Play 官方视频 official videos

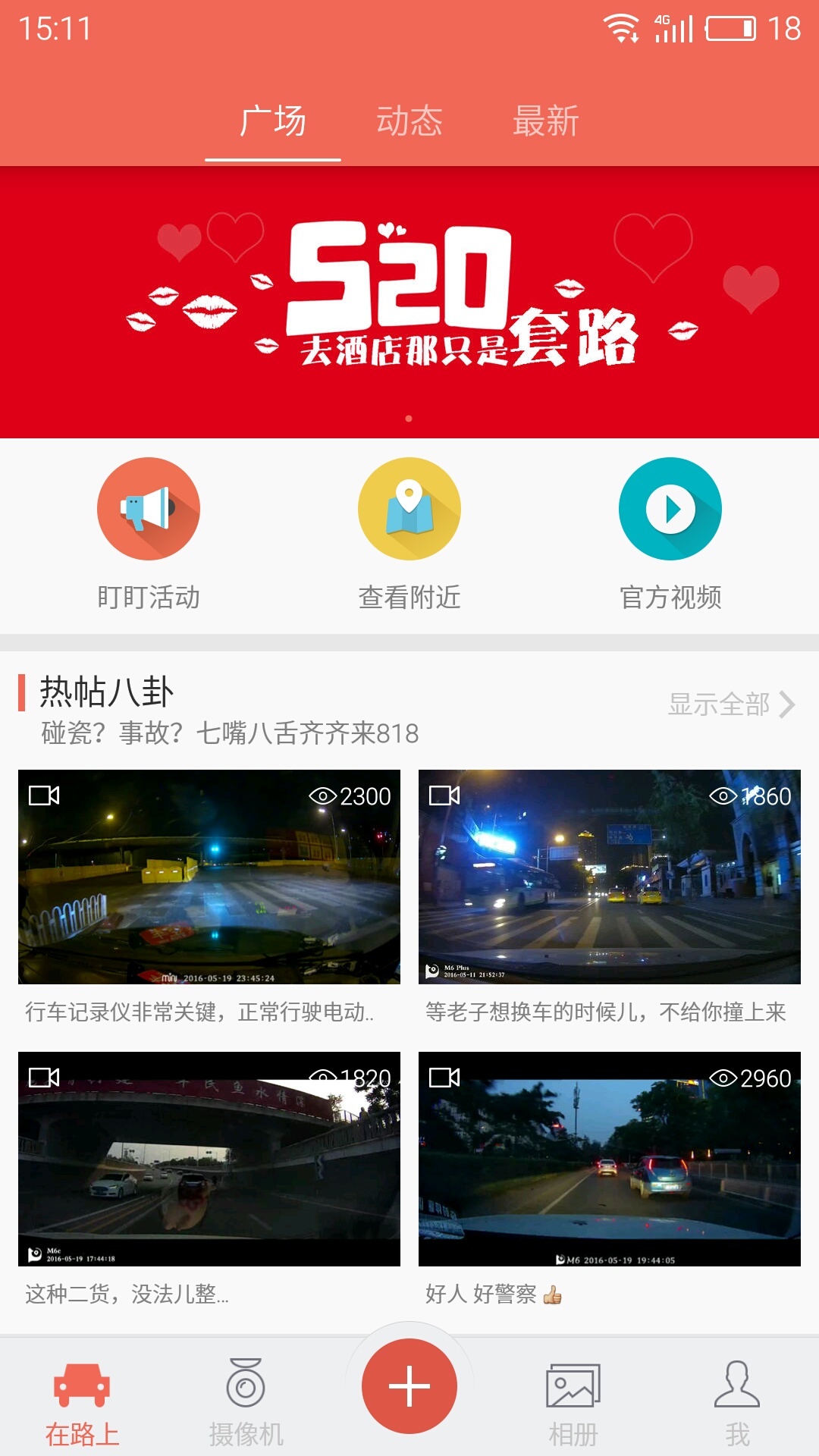click(670, 509)
